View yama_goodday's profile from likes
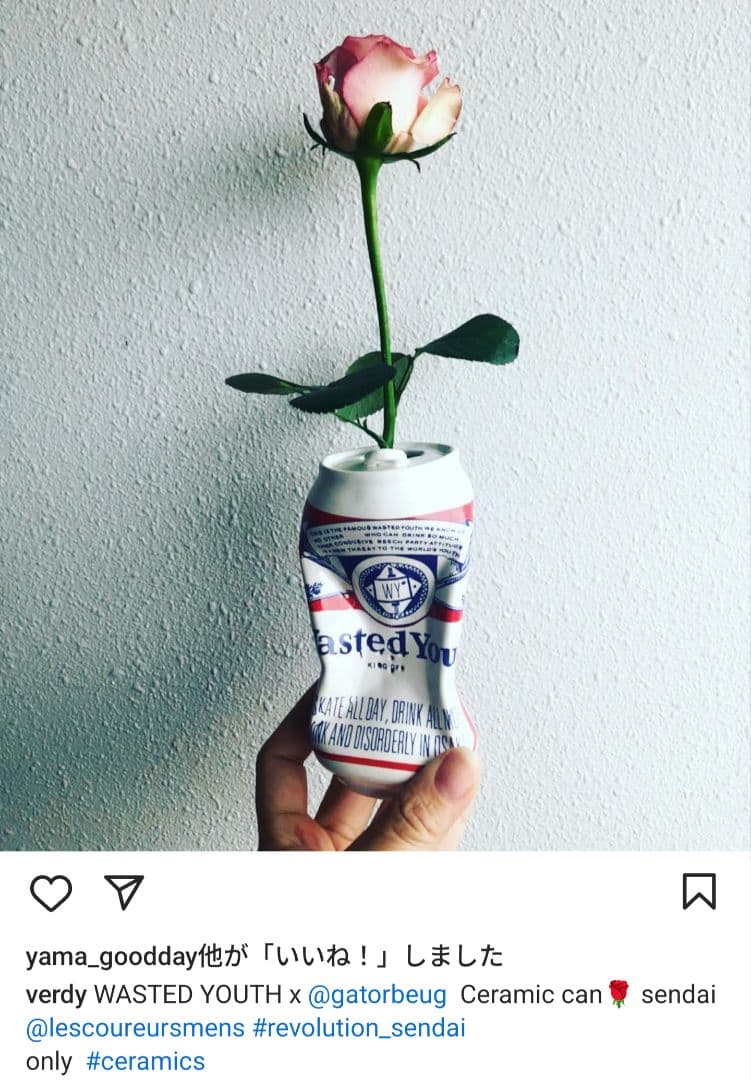Screen dimensions: 751x1080 click(110, 957)
